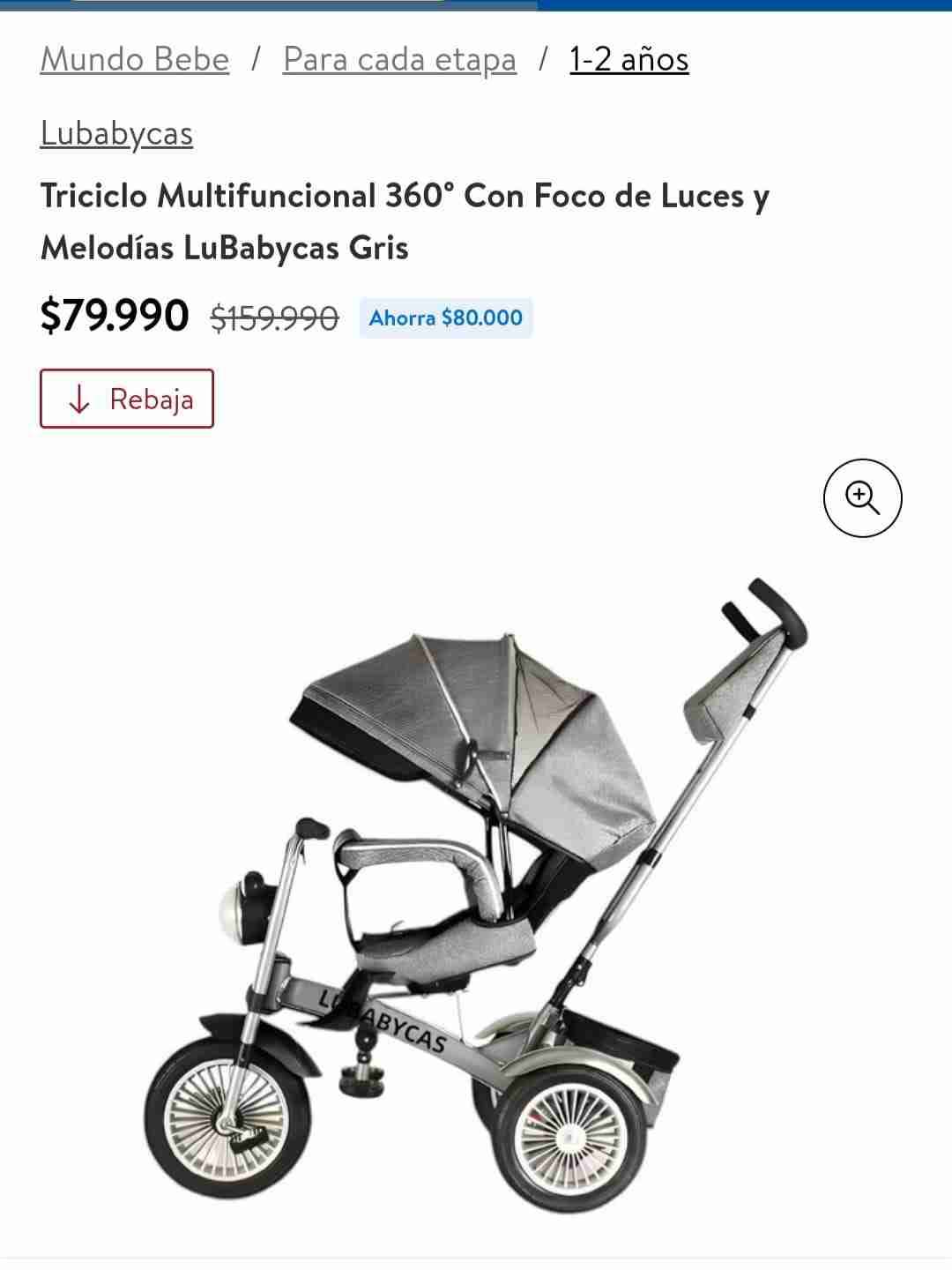Tap the Rebaja badge
Image resolution: width=952 pixels, height=1270 pixels.
click(x=127, y=399)
